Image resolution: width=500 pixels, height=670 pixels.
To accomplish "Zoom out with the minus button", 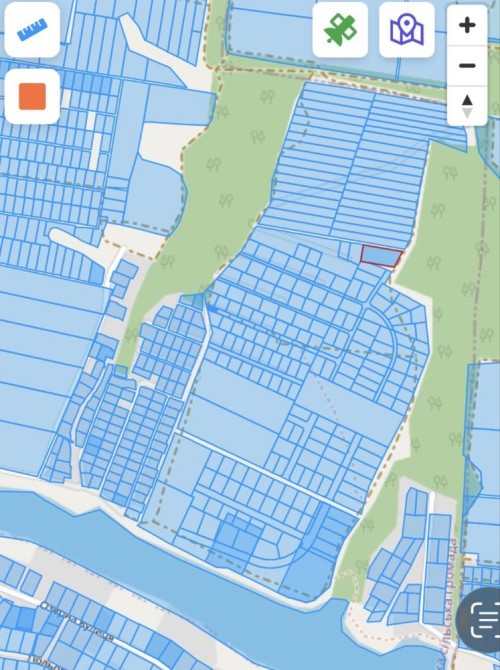I will click(467, 66).
